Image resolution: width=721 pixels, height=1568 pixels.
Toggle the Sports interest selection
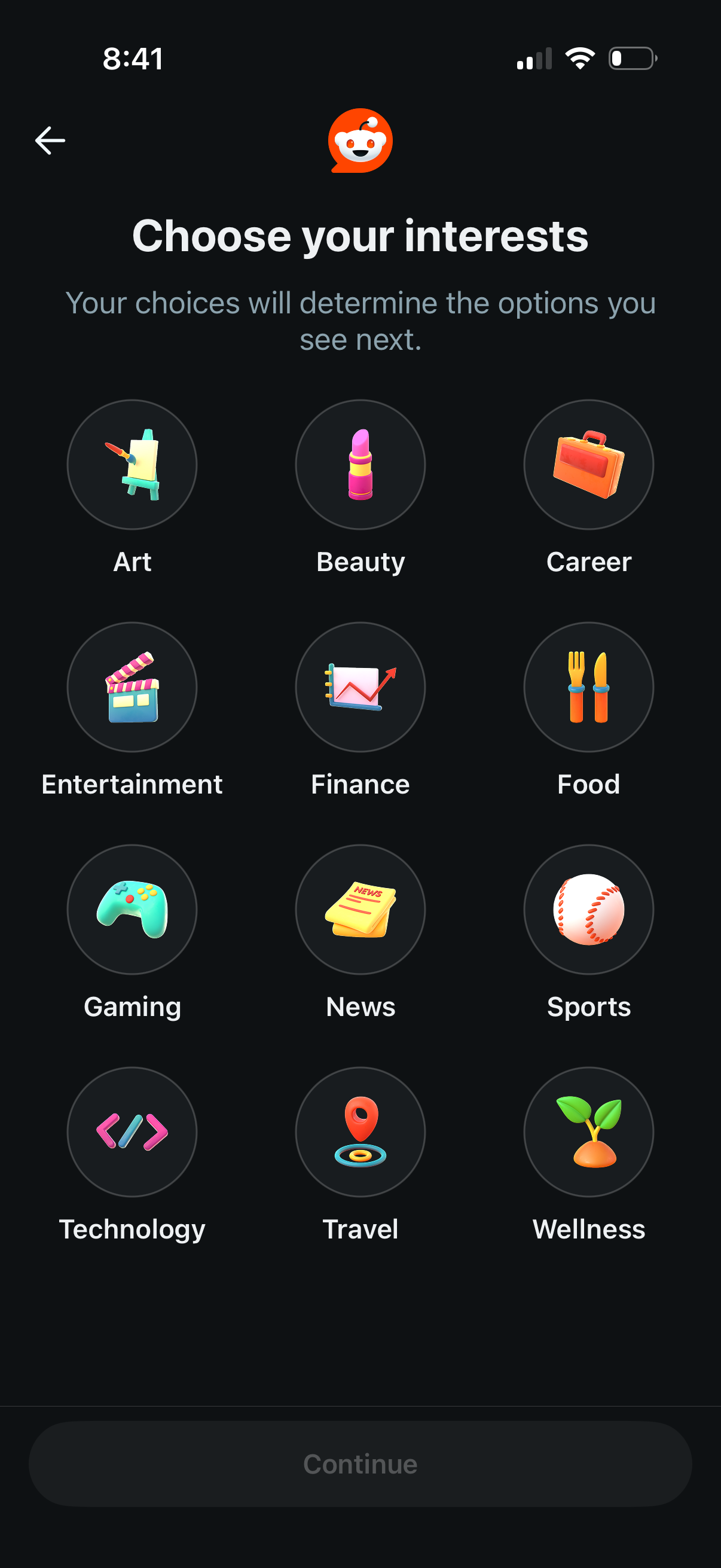pos(588,910)
